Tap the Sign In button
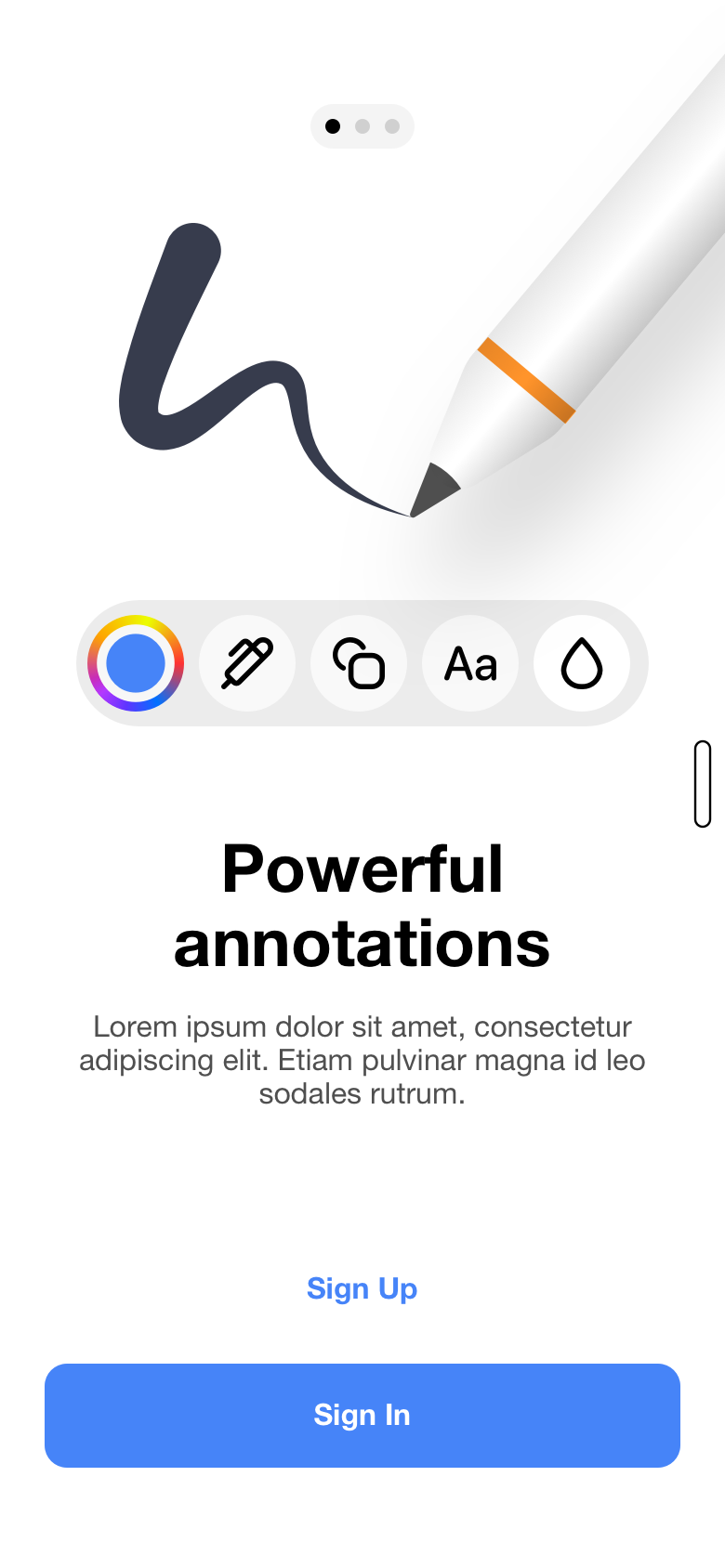725x1568 pixels. pyautogui.click(x=362, y=1415)
